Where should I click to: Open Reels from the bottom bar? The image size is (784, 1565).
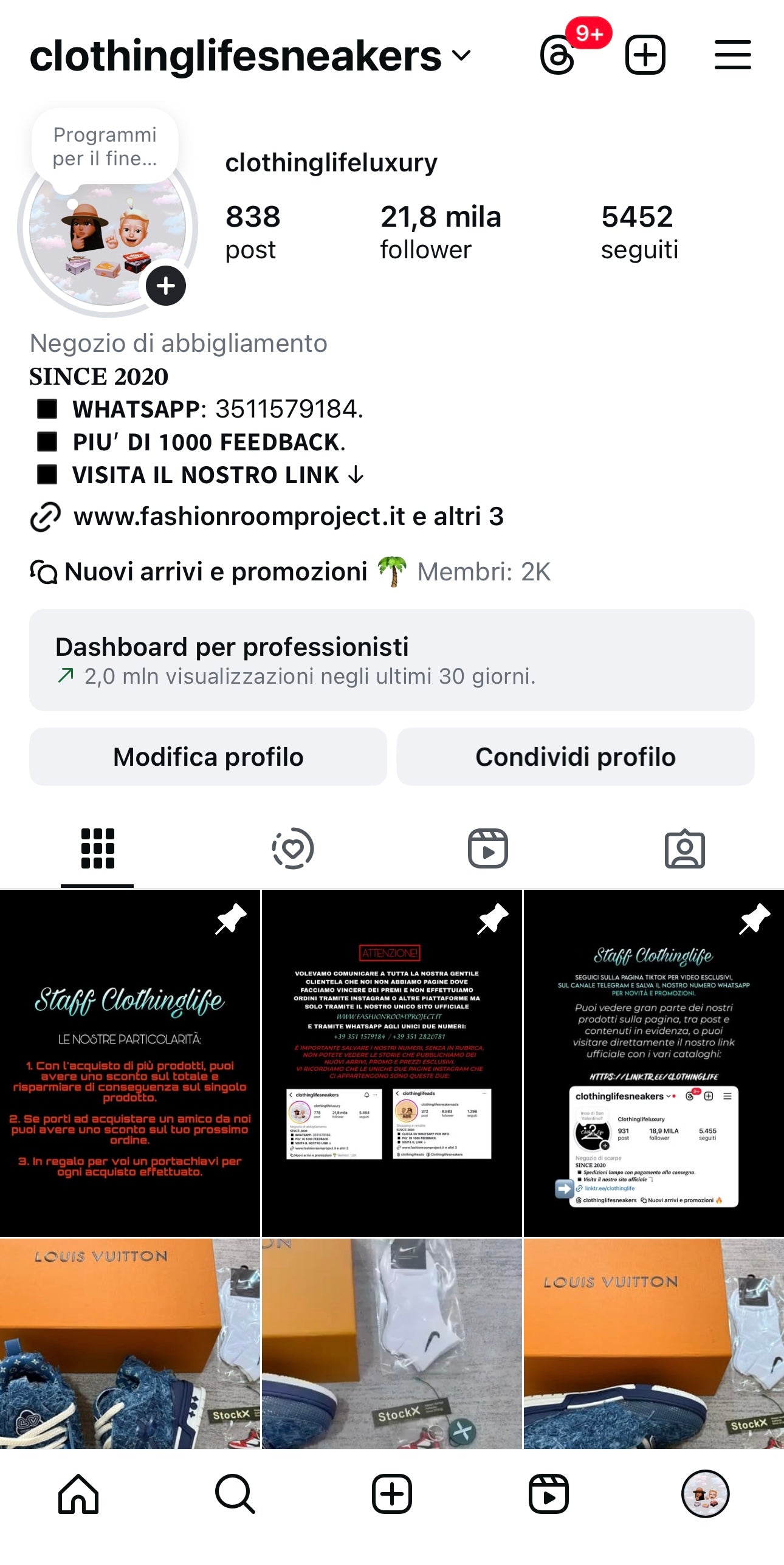pos(548,1494)
